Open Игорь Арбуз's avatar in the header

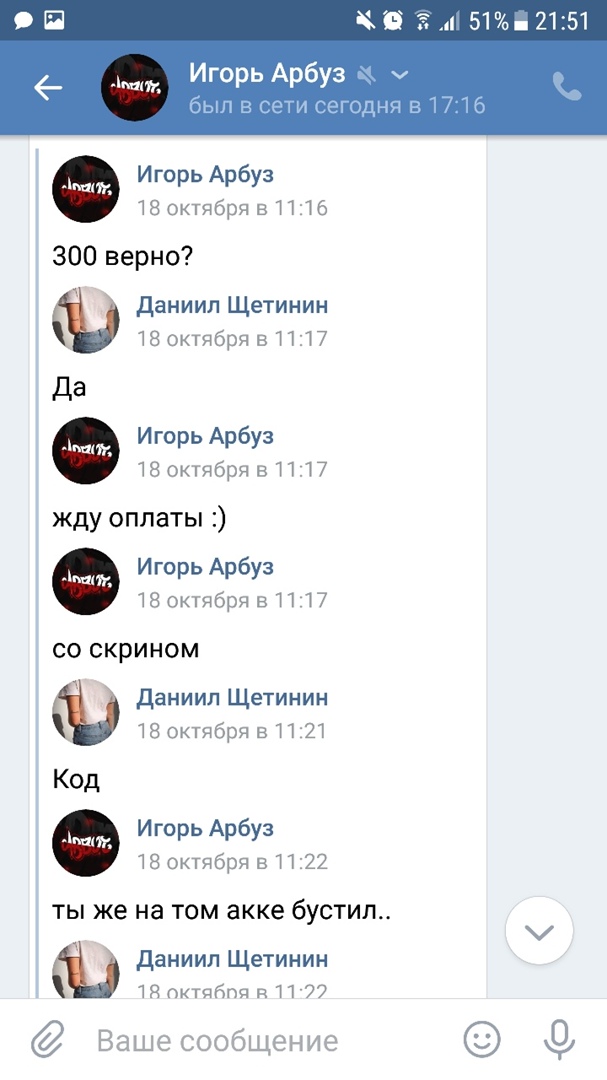[135, 88]
